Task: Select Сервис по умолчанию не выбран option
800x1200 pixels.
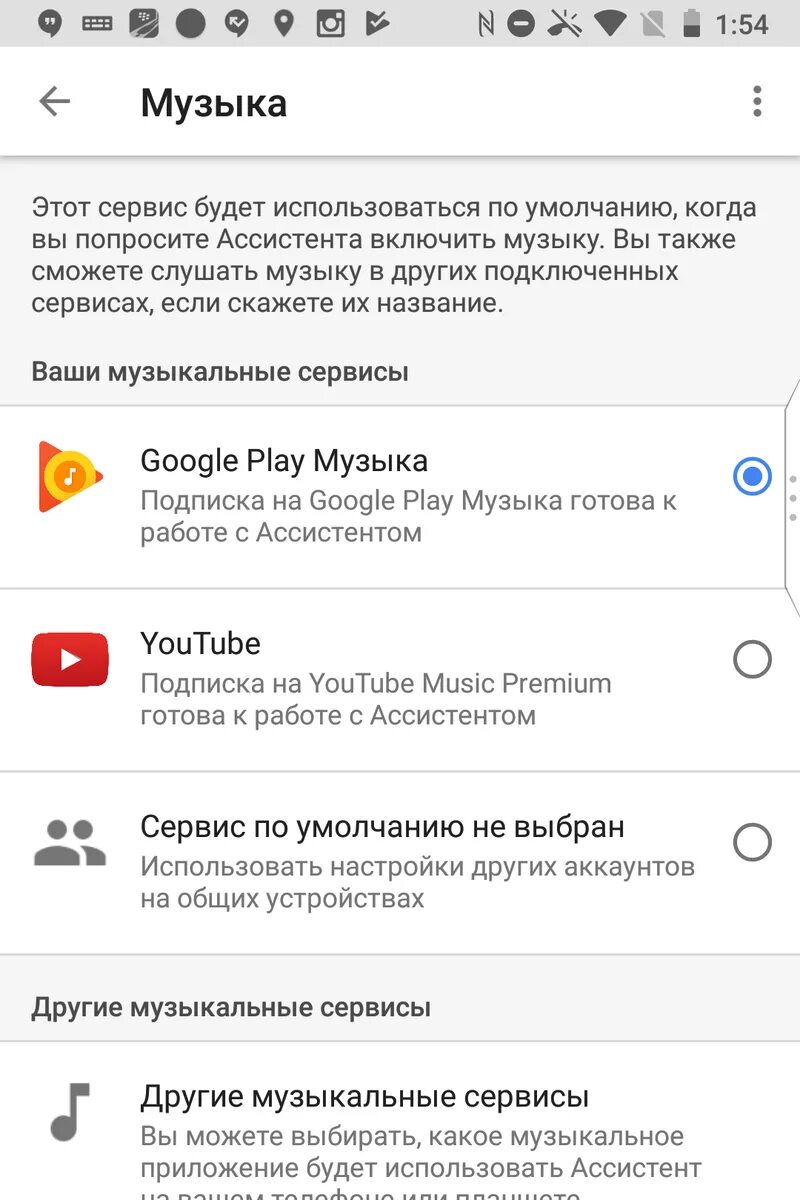Action: [752, 842]
